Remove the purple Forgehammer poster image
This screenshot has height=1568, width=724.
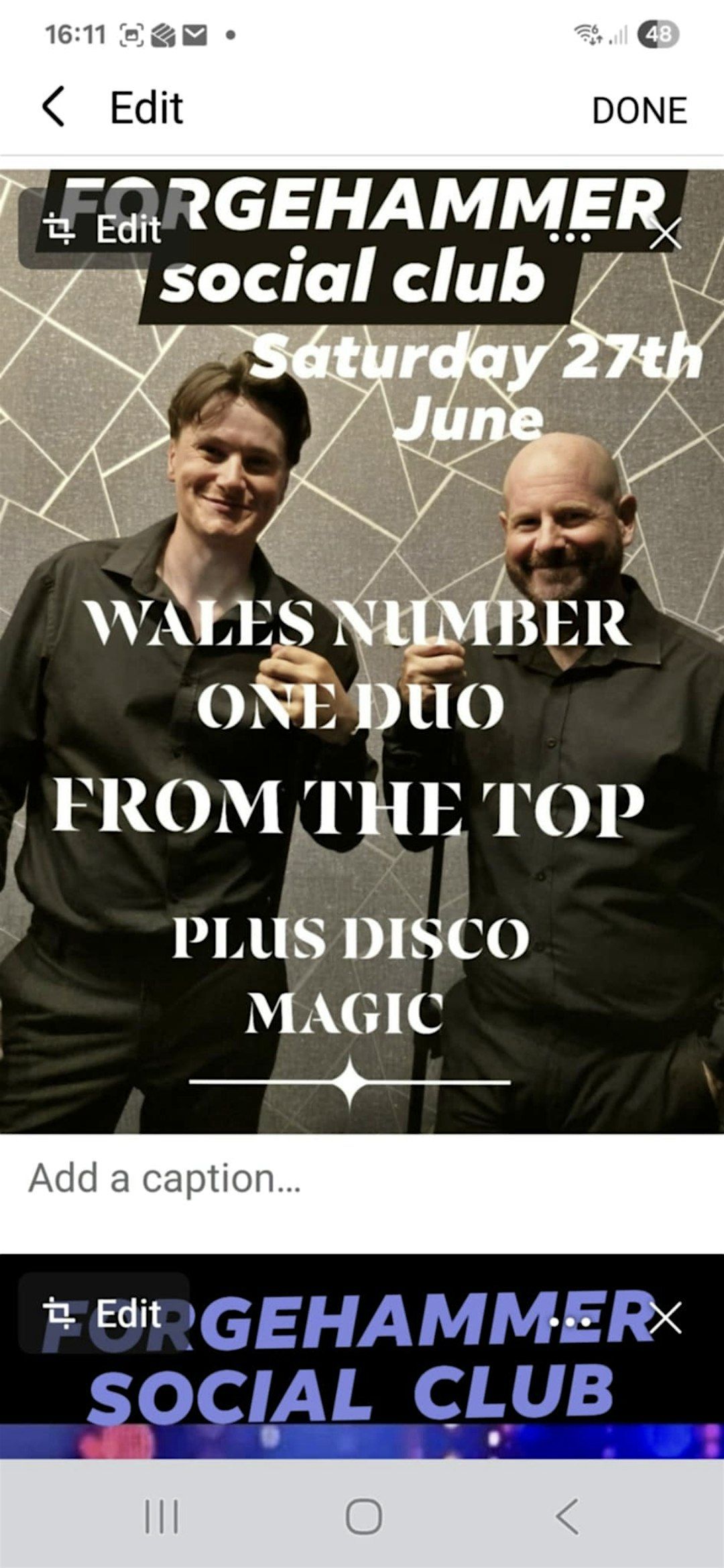coord(666,1318)
